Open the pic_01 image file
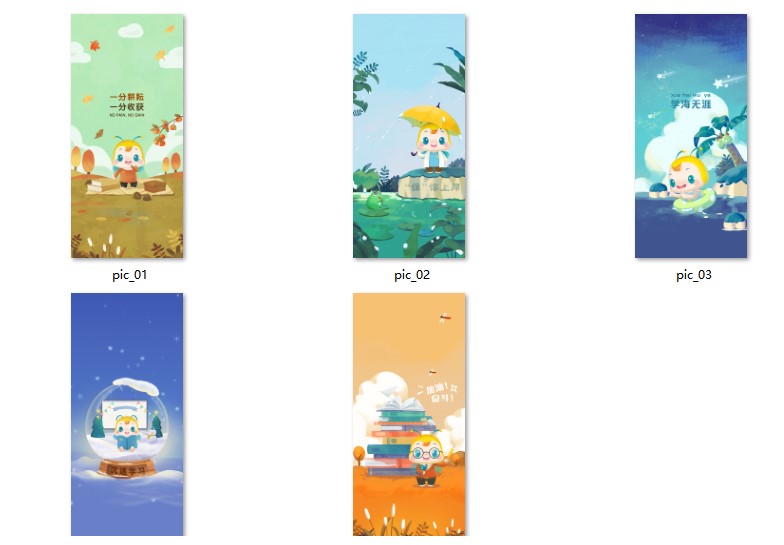The height and width of the screenshot is (545, 784). coord(127,136)
